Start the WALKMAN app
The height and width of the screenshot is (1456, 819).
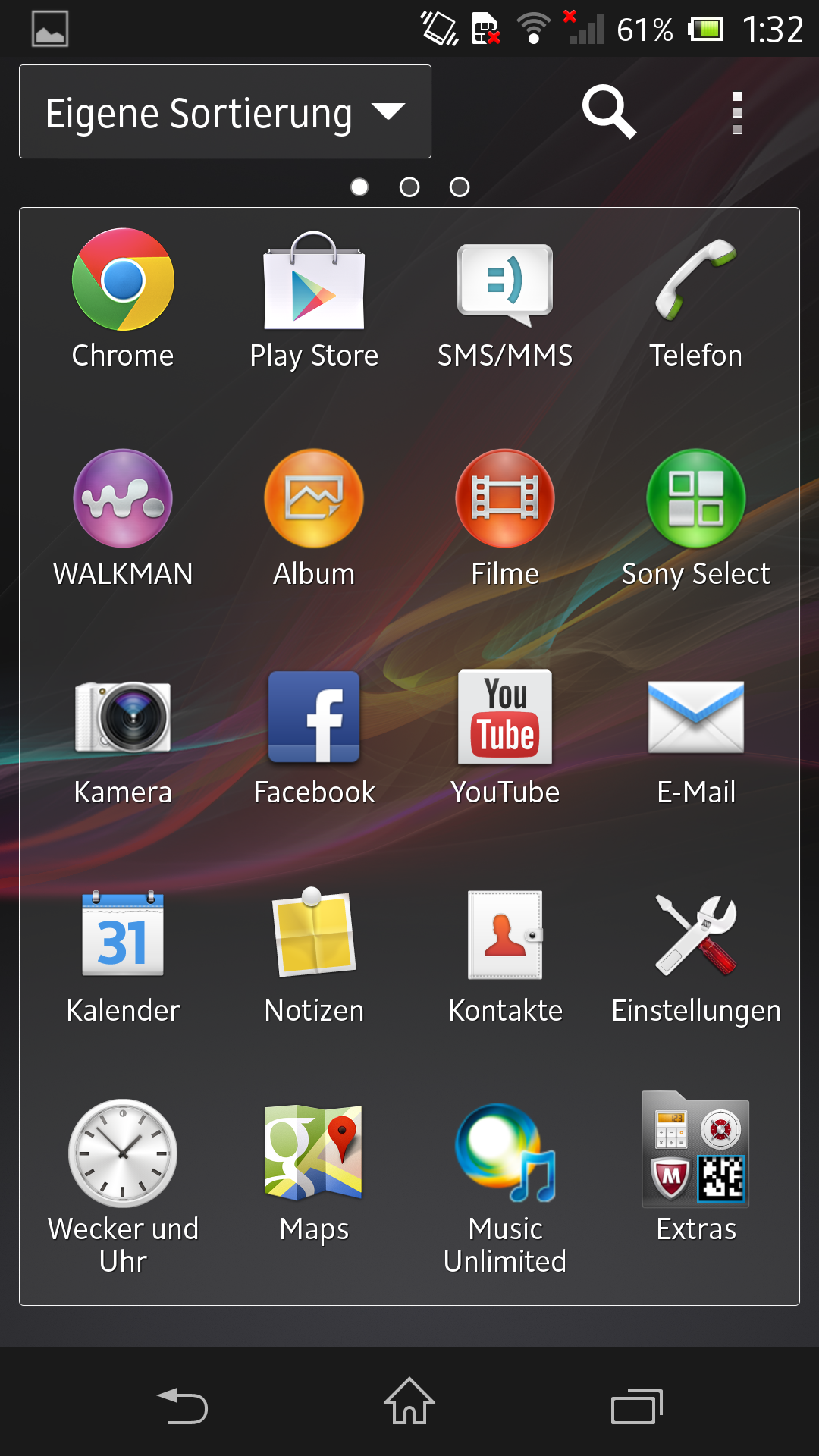[123, 519]
